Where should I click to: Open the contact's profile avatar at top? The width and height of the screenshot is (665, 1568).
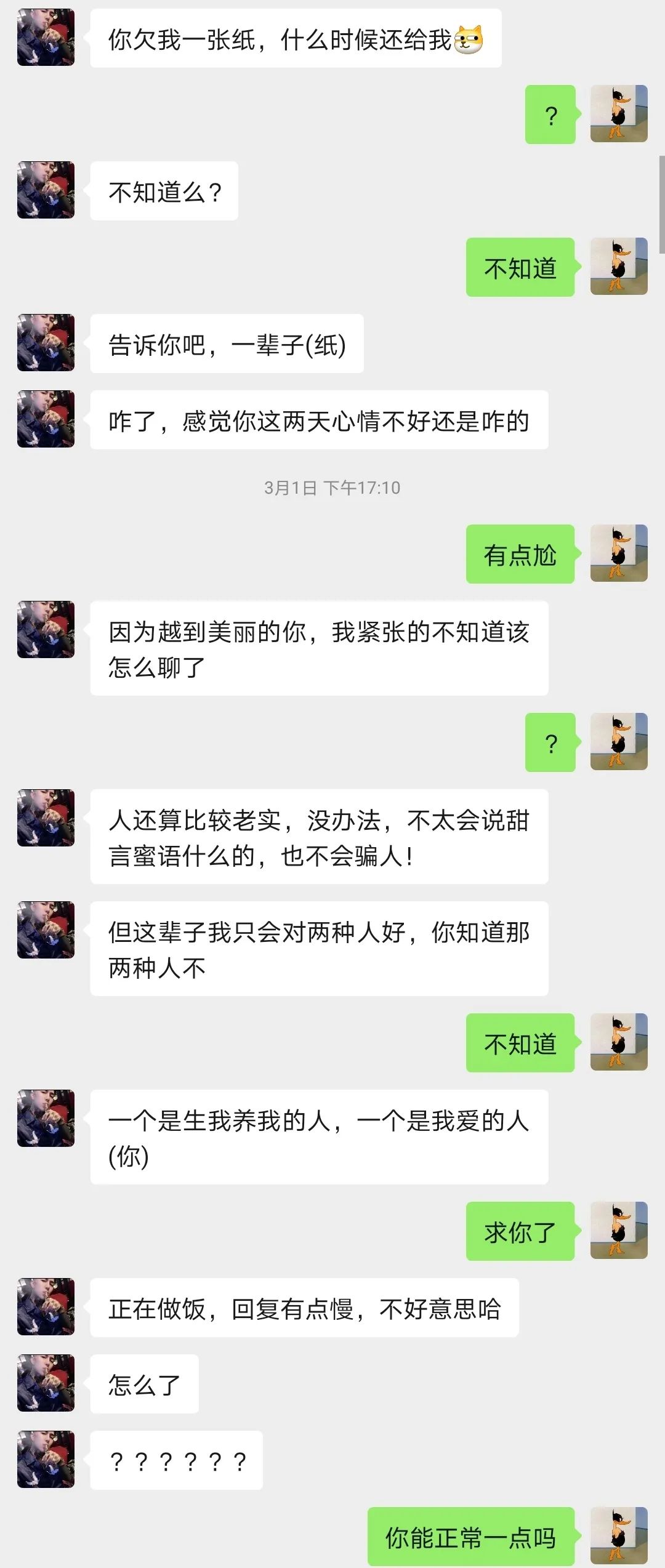click(x=46, y=38)
